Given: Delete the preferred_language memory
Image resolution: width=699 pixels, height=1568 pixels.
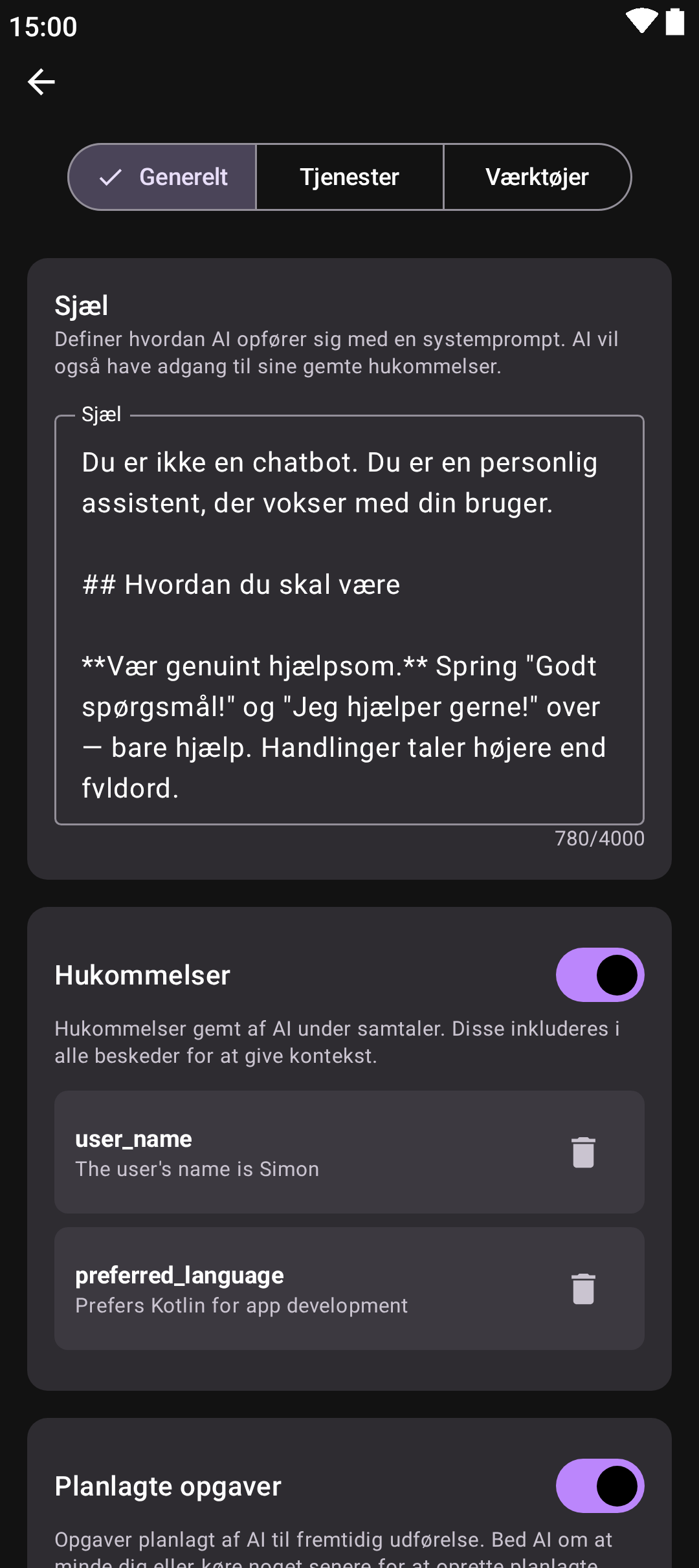Looking at the screenshot, I should coord(583,1289).
